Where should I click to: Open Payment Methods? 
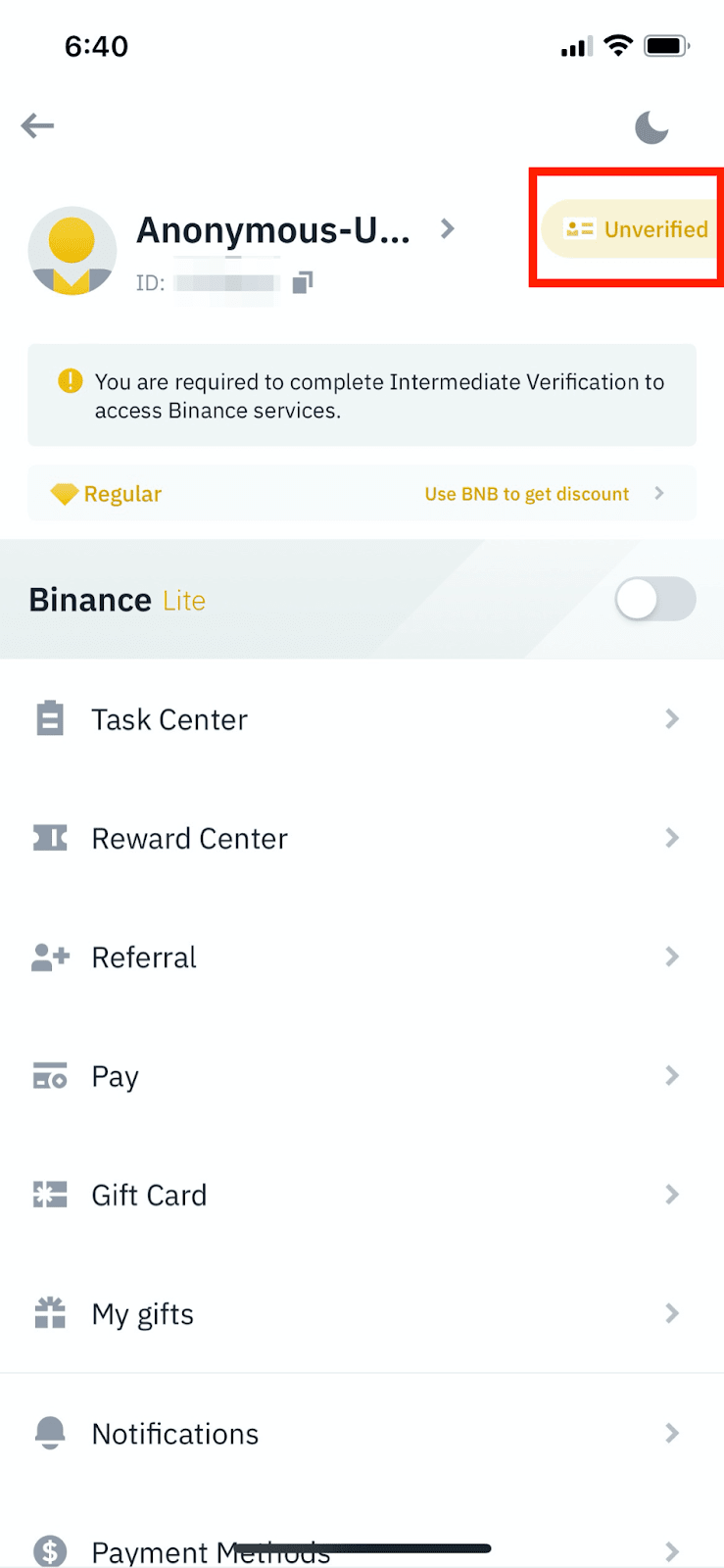point(362,1550)
